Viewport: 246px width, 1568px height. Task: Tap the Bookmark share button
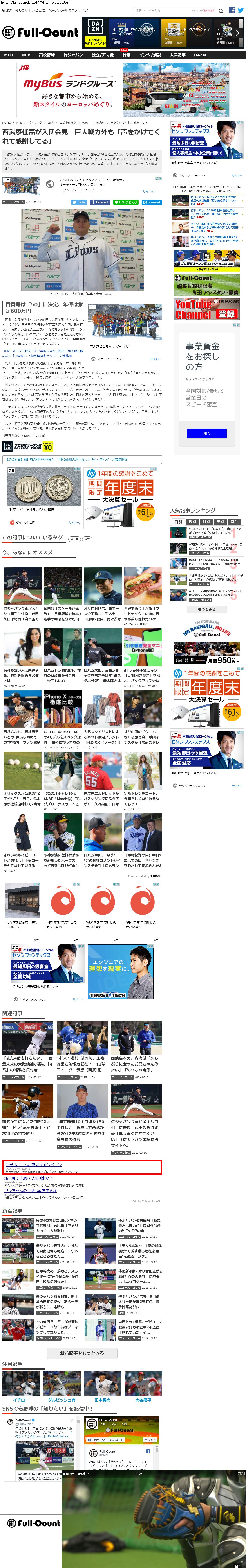[x=153, y=202]
